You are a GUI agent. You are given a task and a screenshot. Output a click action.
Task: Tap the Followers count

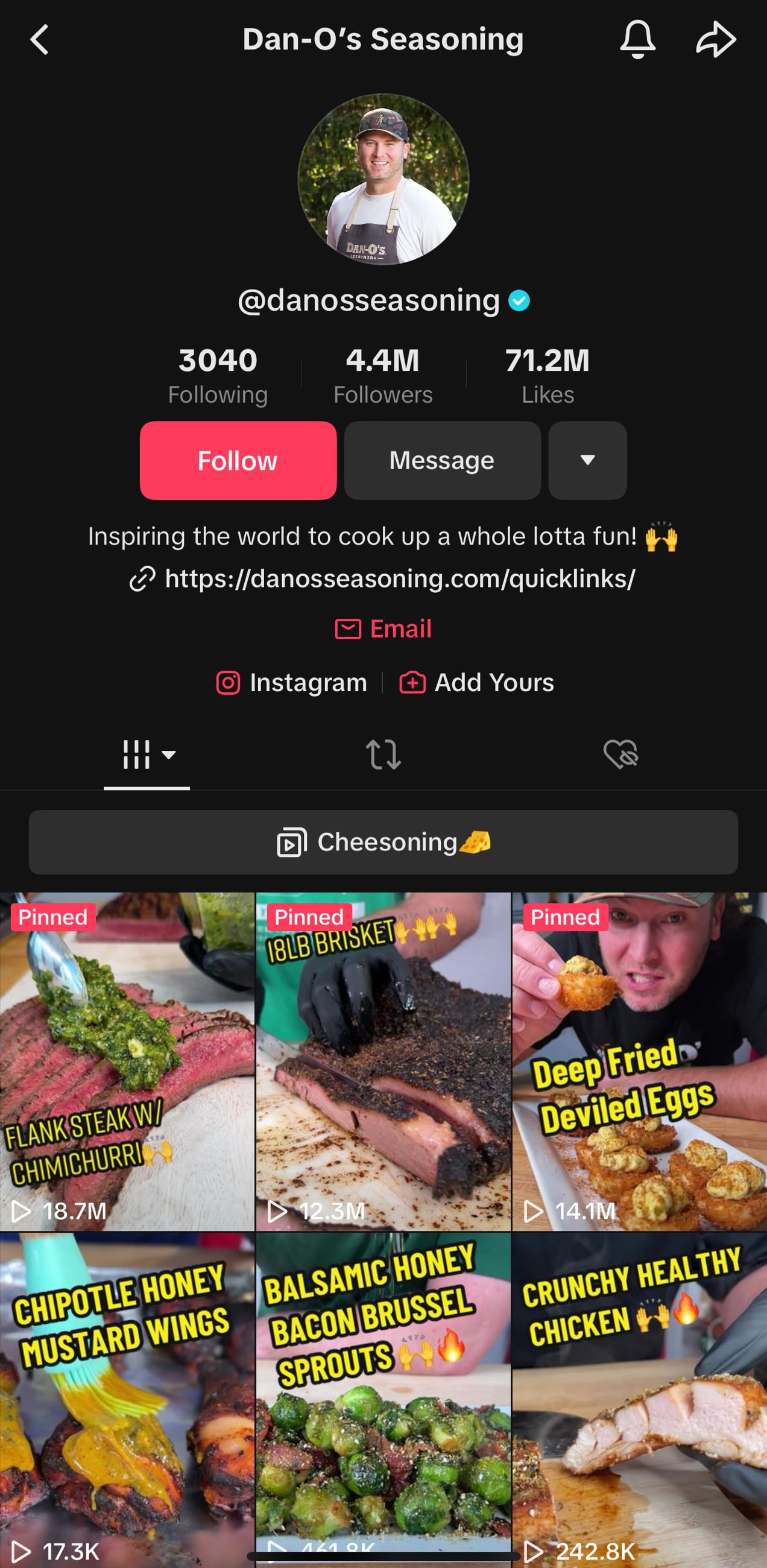point(383,373)
